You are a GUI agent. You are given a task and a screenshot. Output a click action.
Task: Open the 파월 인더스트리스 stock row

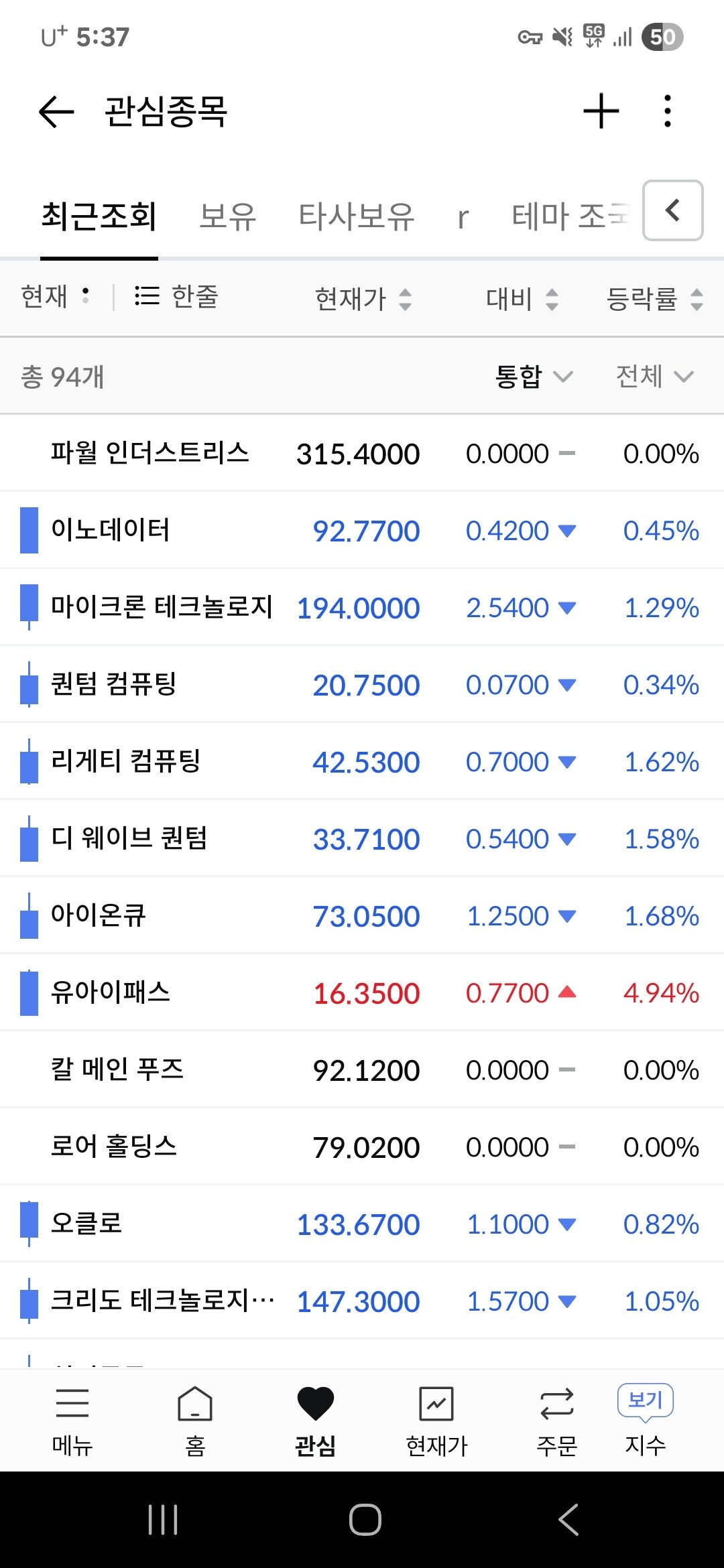(x=362, y=454)
